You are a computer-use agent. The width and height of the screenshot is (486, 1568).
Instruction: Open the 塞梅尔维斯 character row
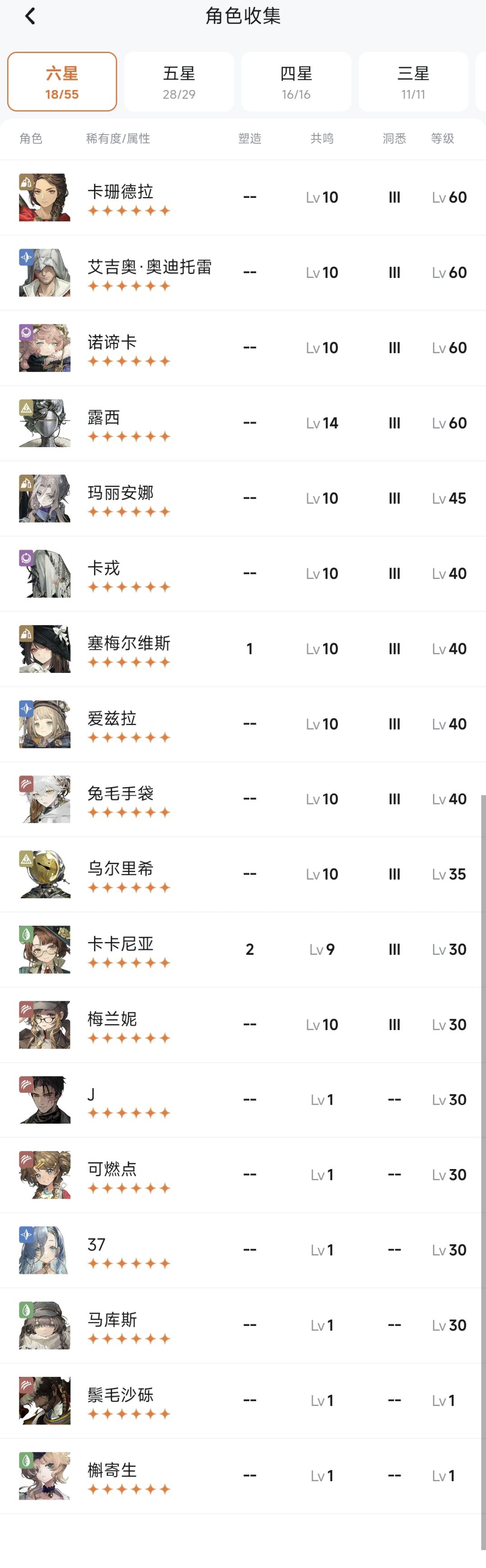(243, 649)
